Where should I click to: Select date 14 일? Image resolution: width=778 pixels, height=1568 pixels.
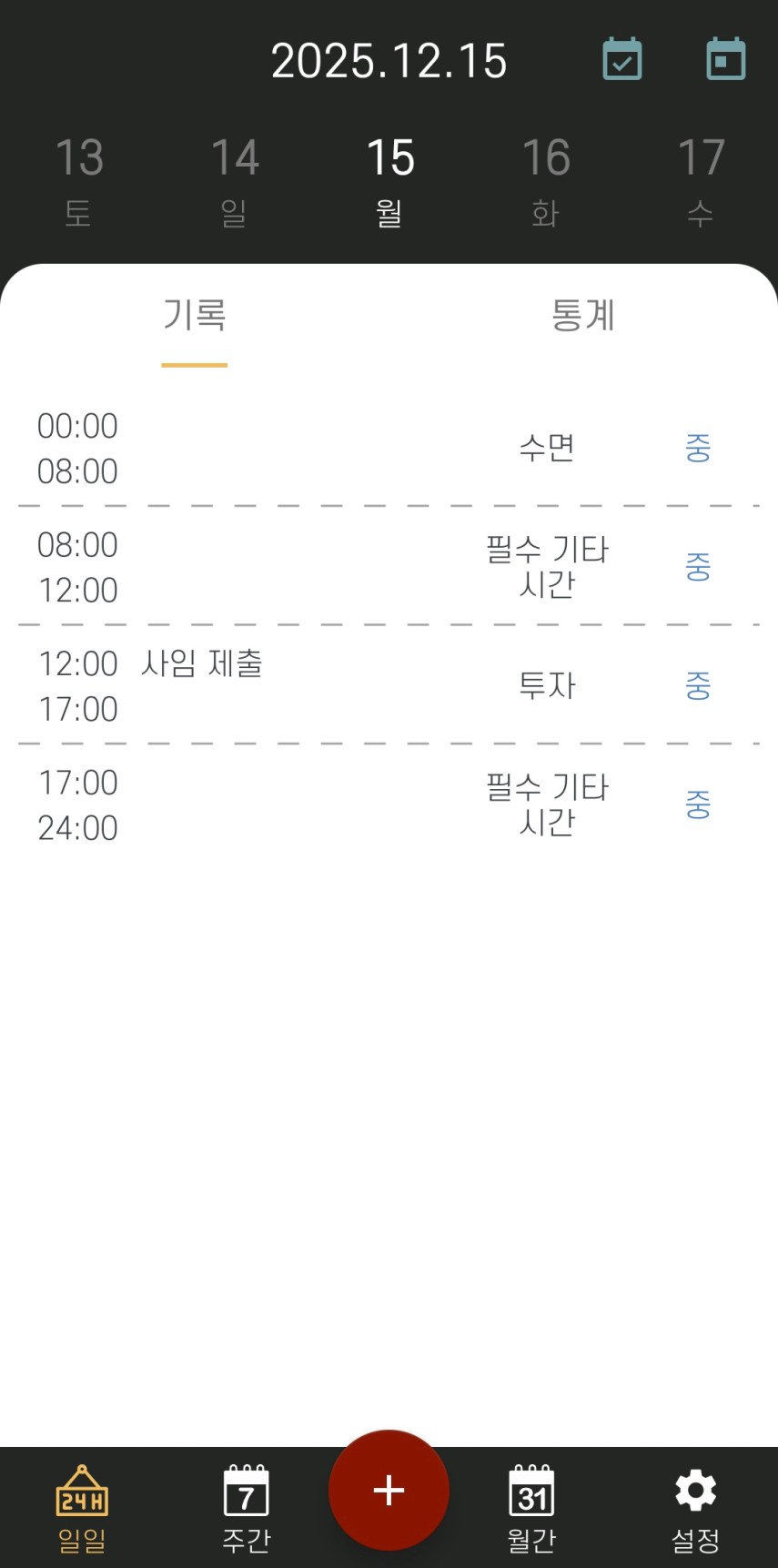tap(235, 181)
